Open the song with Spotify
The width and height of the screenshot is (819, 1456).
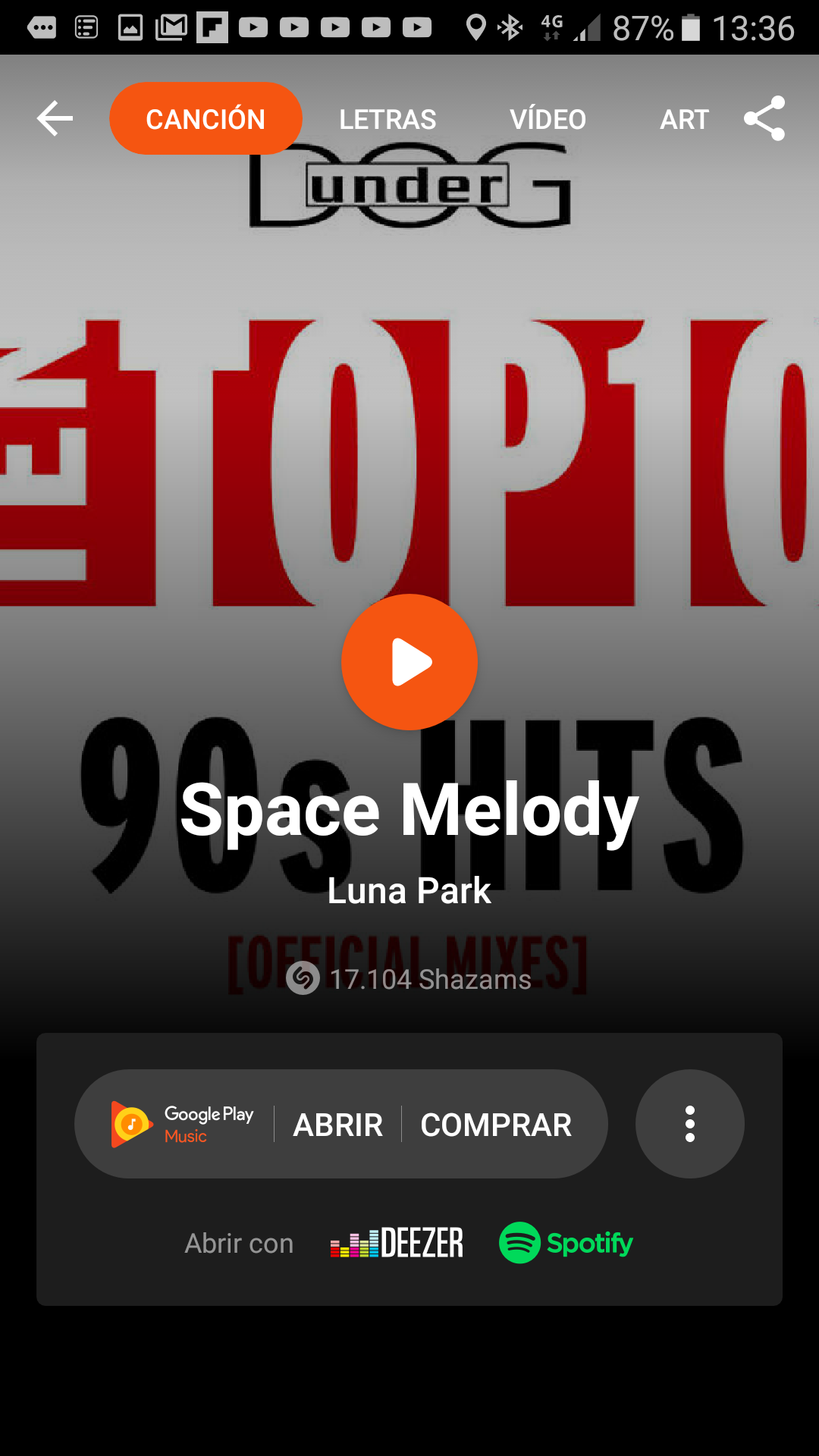[x=566, y=1243]
